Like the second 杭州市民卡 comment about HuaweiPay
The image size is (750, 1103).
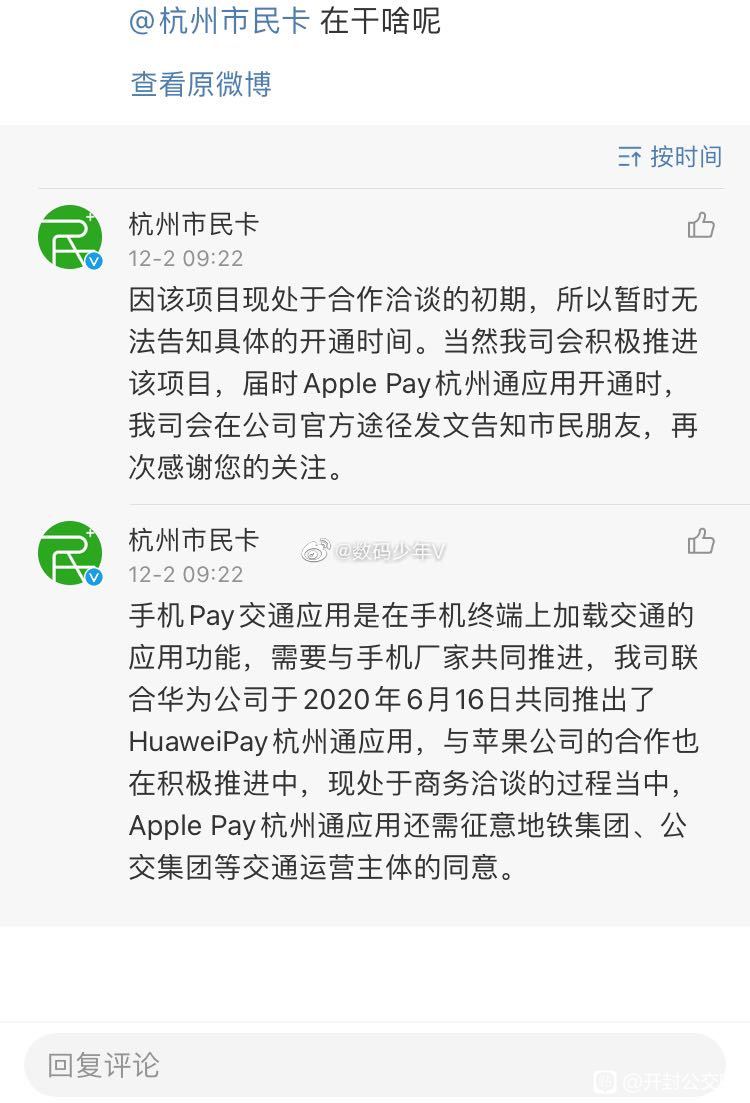click(x=701, y=542)
